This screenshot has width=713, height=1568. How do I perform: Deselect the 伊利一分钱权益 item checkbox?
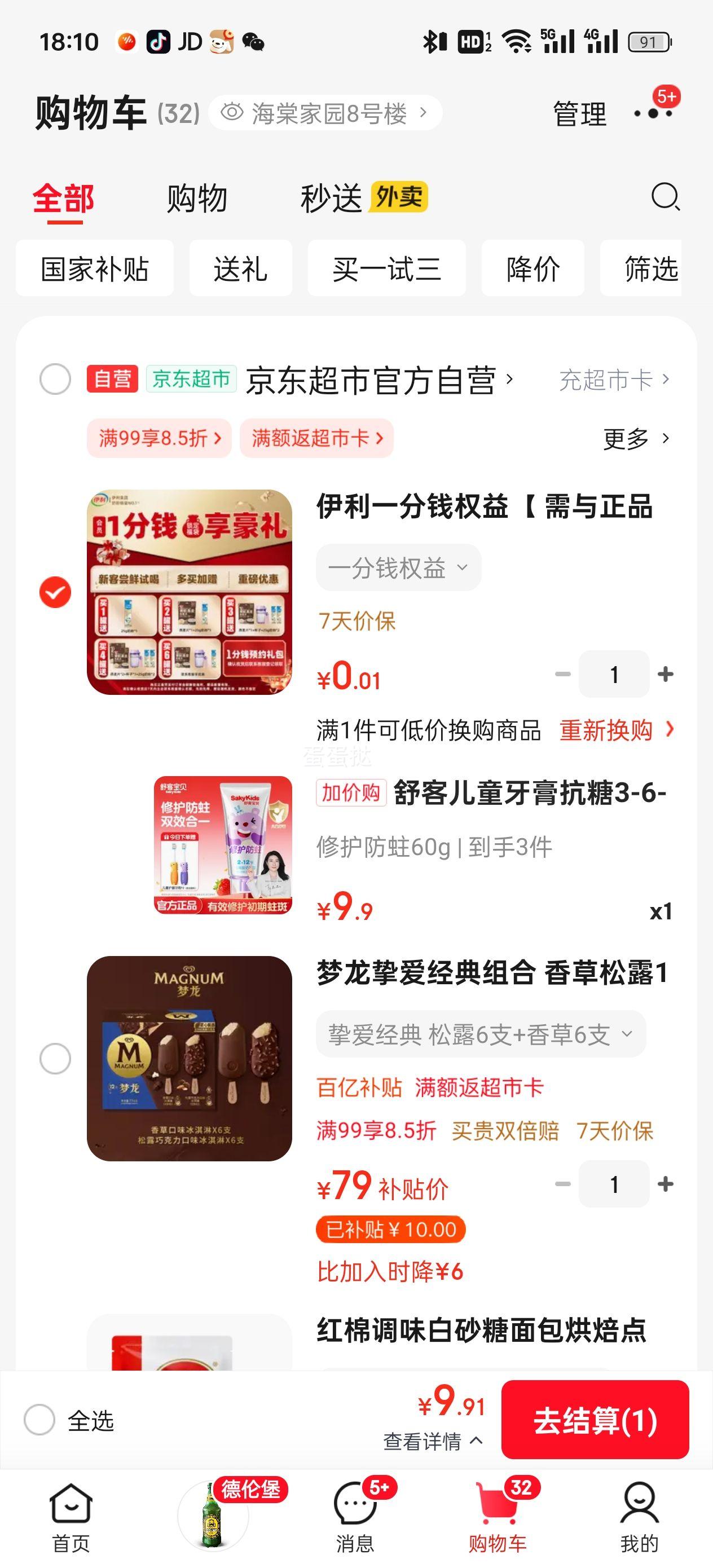(x=55, y=589)
